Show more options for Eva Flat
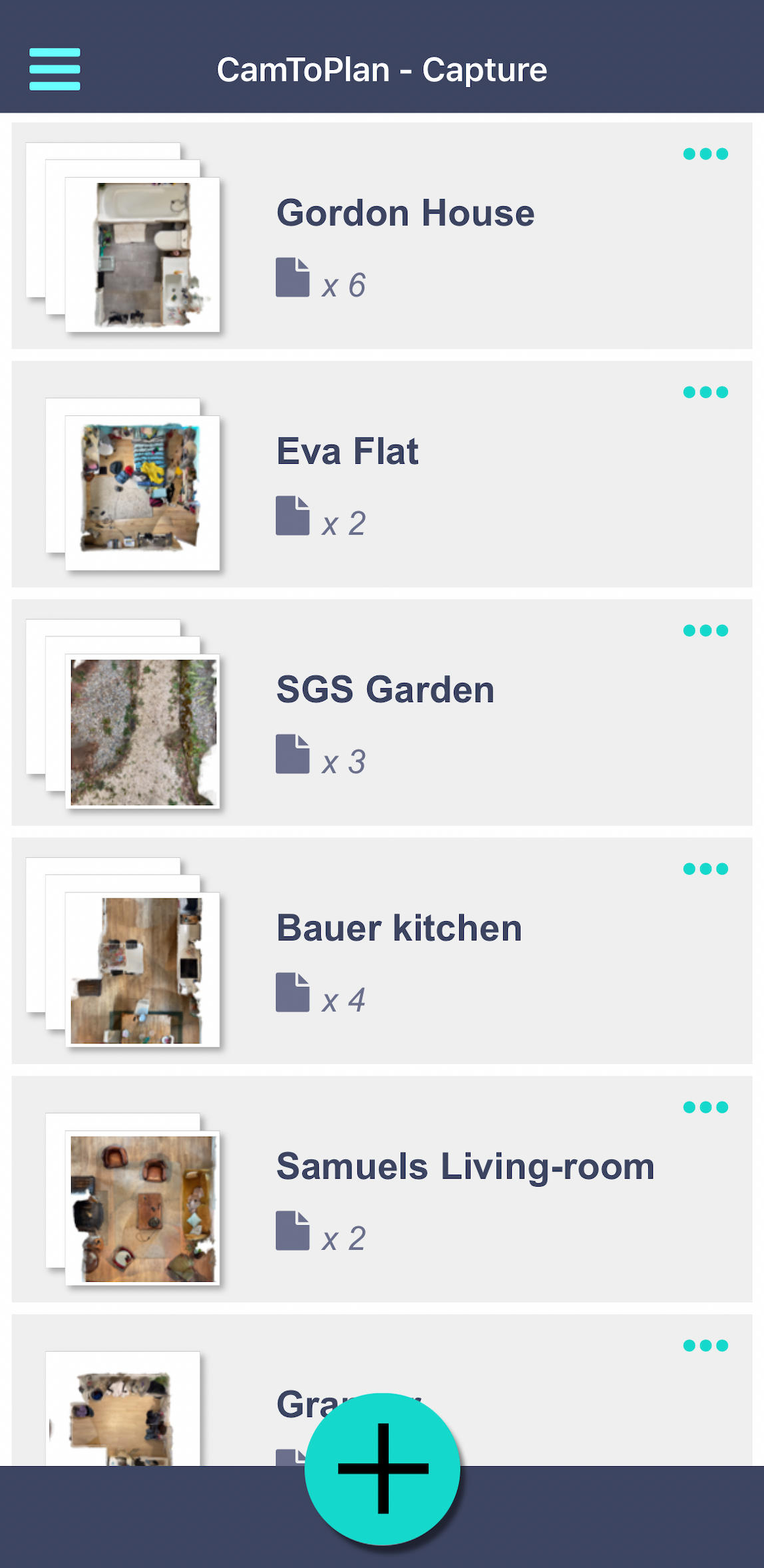764x1568 pixels. coord(705,393)
